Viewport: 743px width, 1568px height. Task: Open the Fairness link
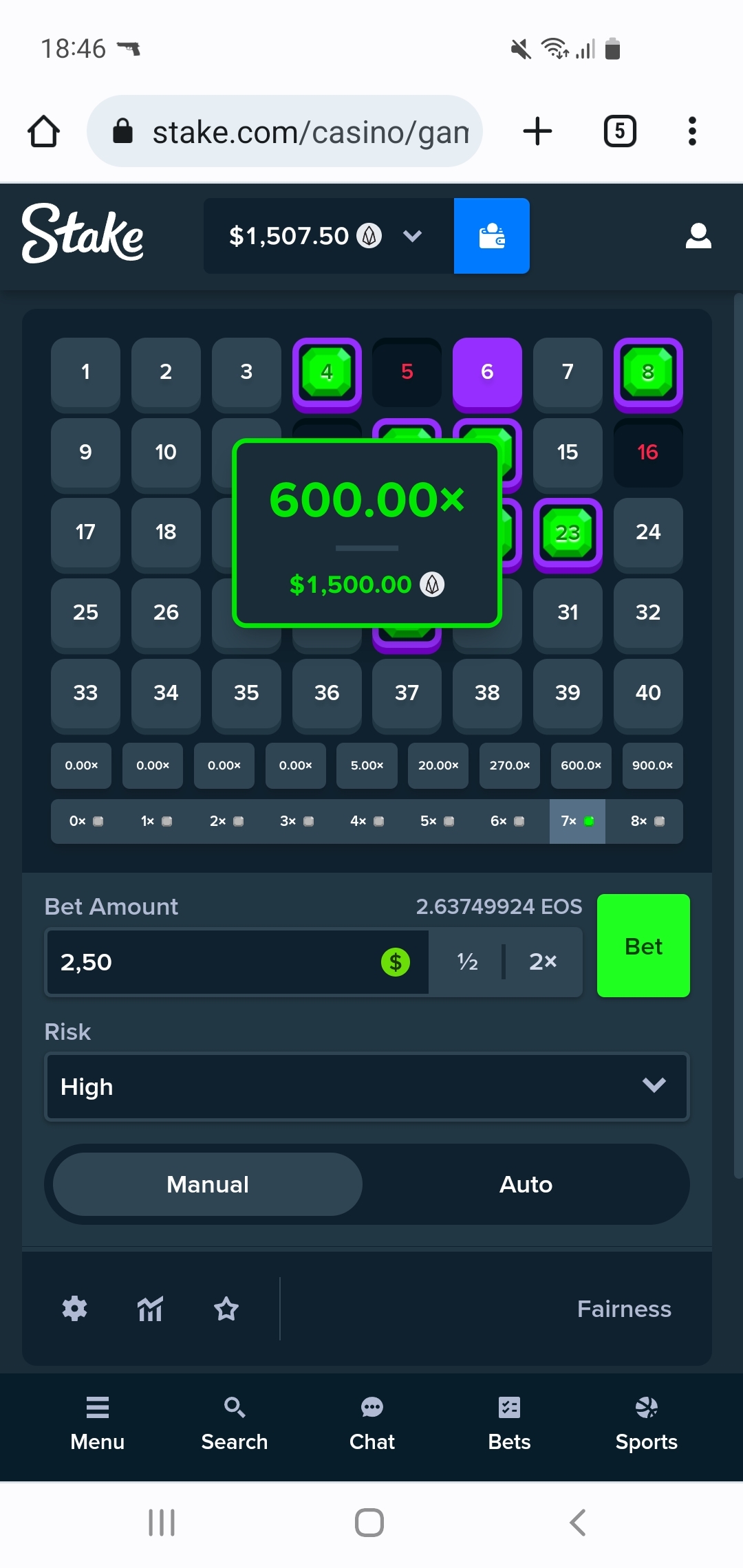pyautogui.click(x=624, y=1309)
